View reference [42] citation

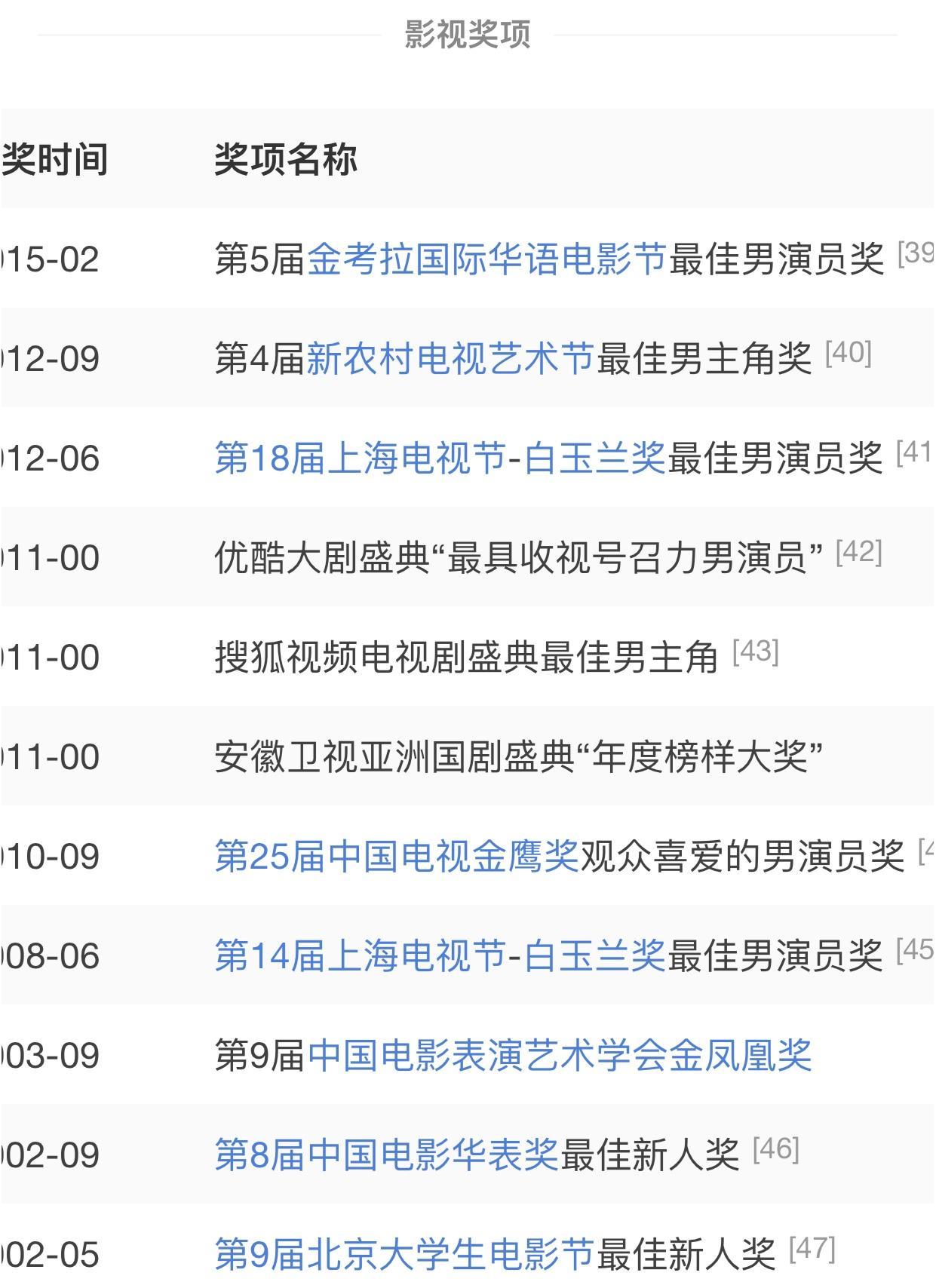coord(859,551)
